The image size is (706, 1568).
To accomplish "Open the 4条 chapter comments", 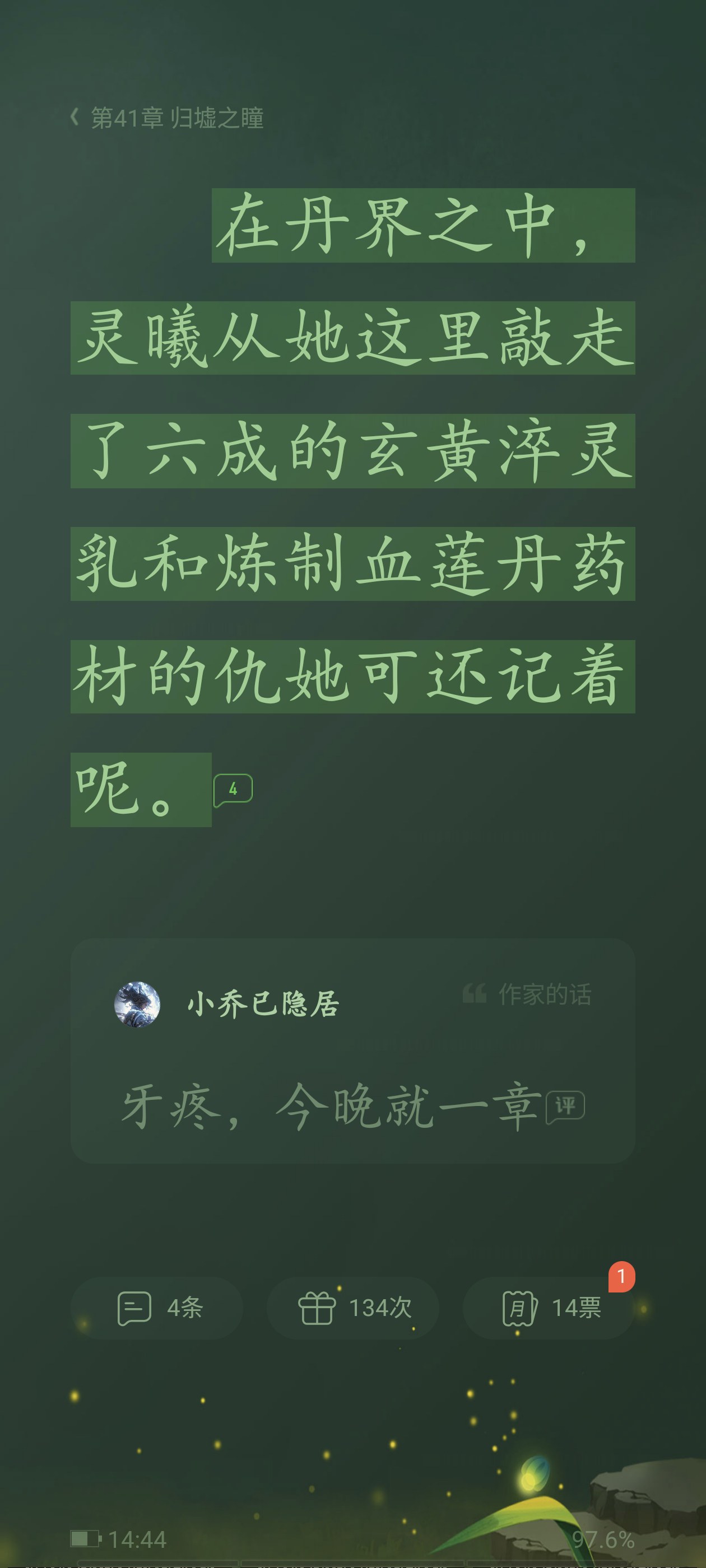I will click(157, 1308).
